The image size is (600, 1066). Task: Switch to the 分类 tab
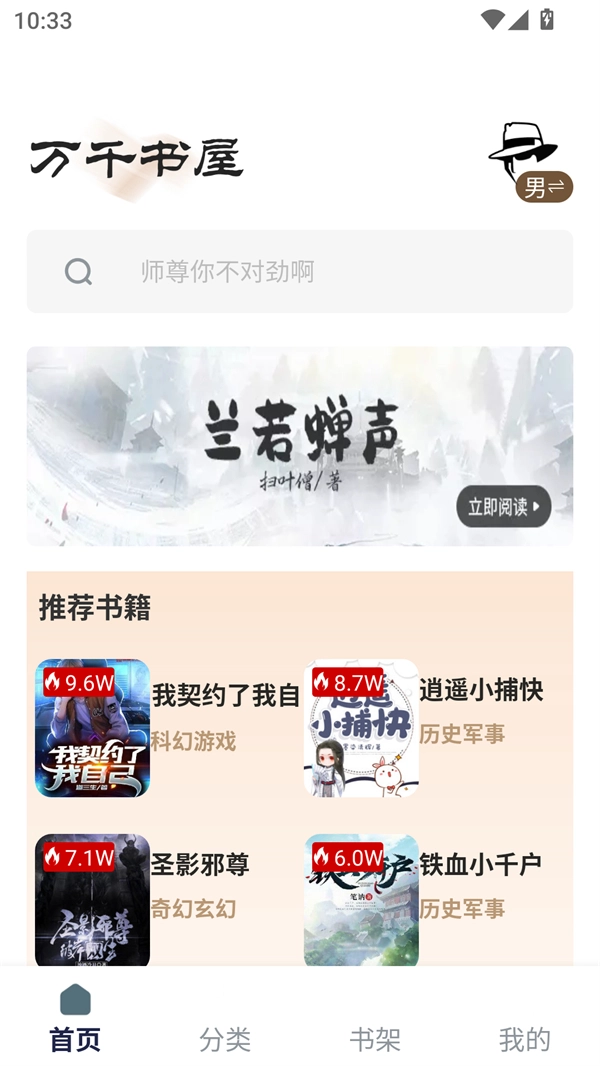pos(225,1038)
